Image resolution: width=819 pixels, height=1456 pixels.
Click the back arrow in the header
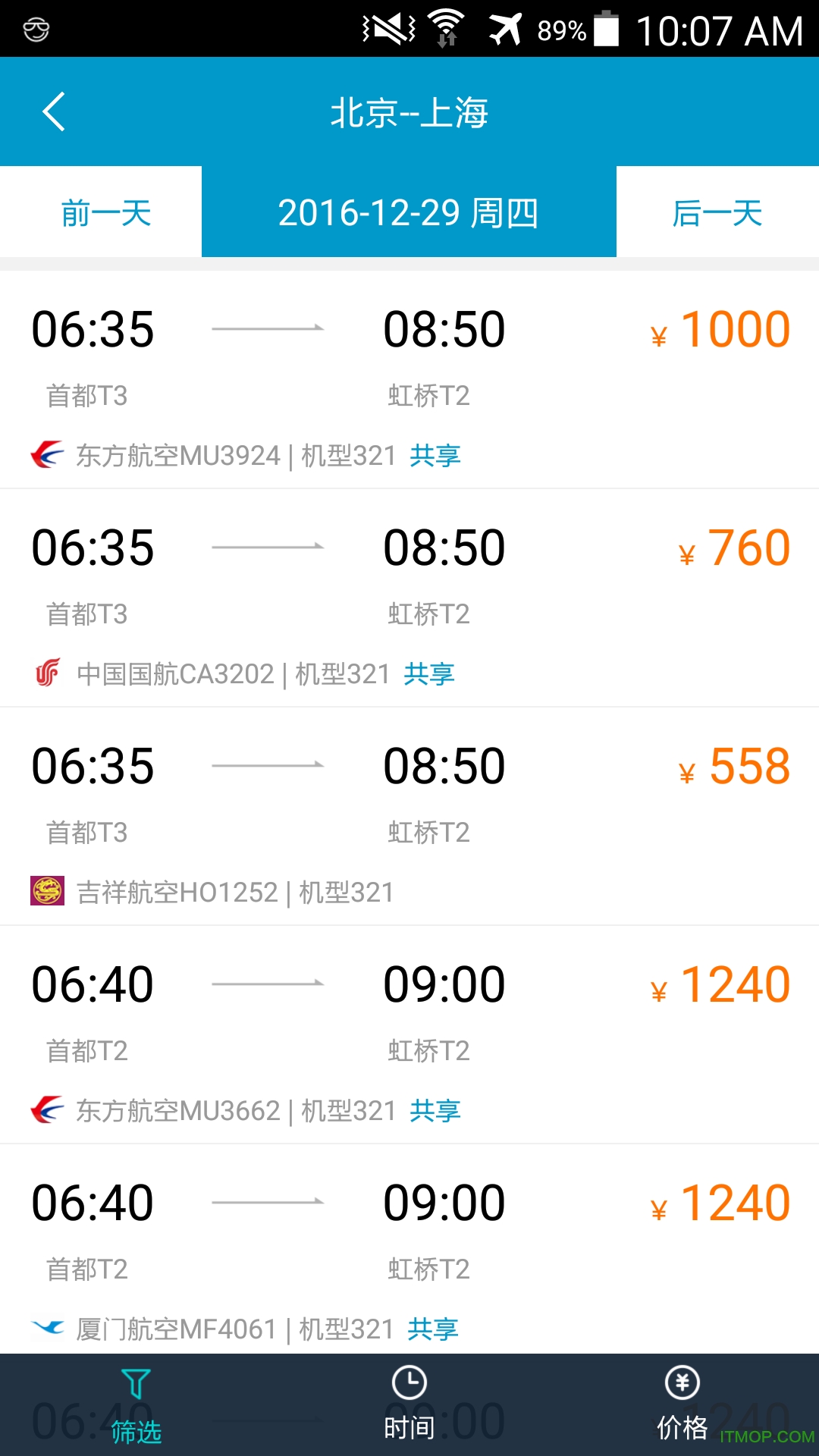point(53,111)
